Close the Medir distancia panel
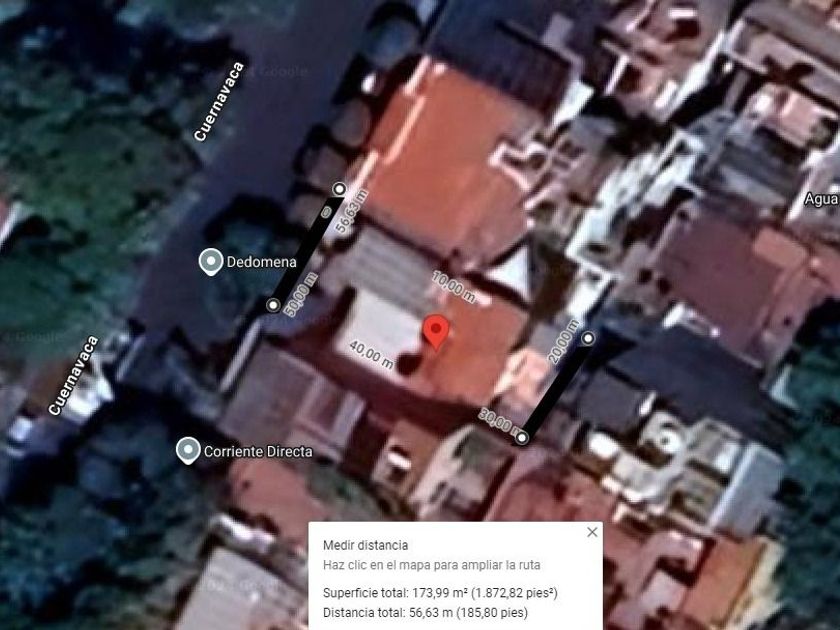This screenshot has width=840, height=630. point(592,532)
